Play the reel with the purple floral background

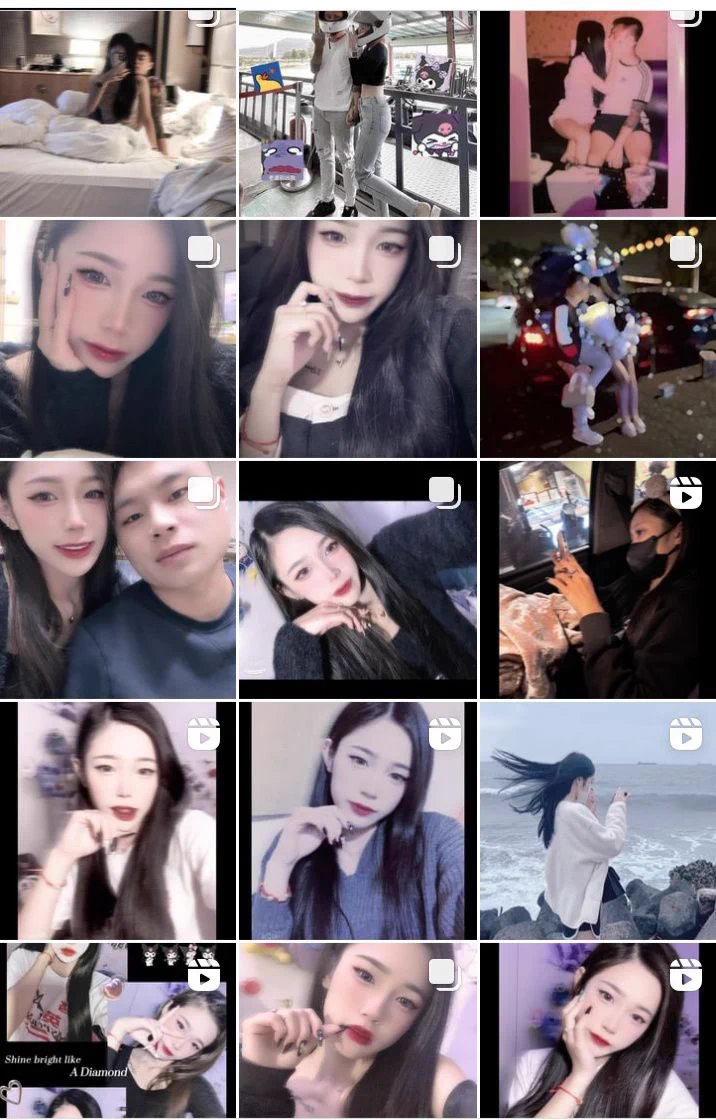pyautogui.click(x=598, y=1030)
